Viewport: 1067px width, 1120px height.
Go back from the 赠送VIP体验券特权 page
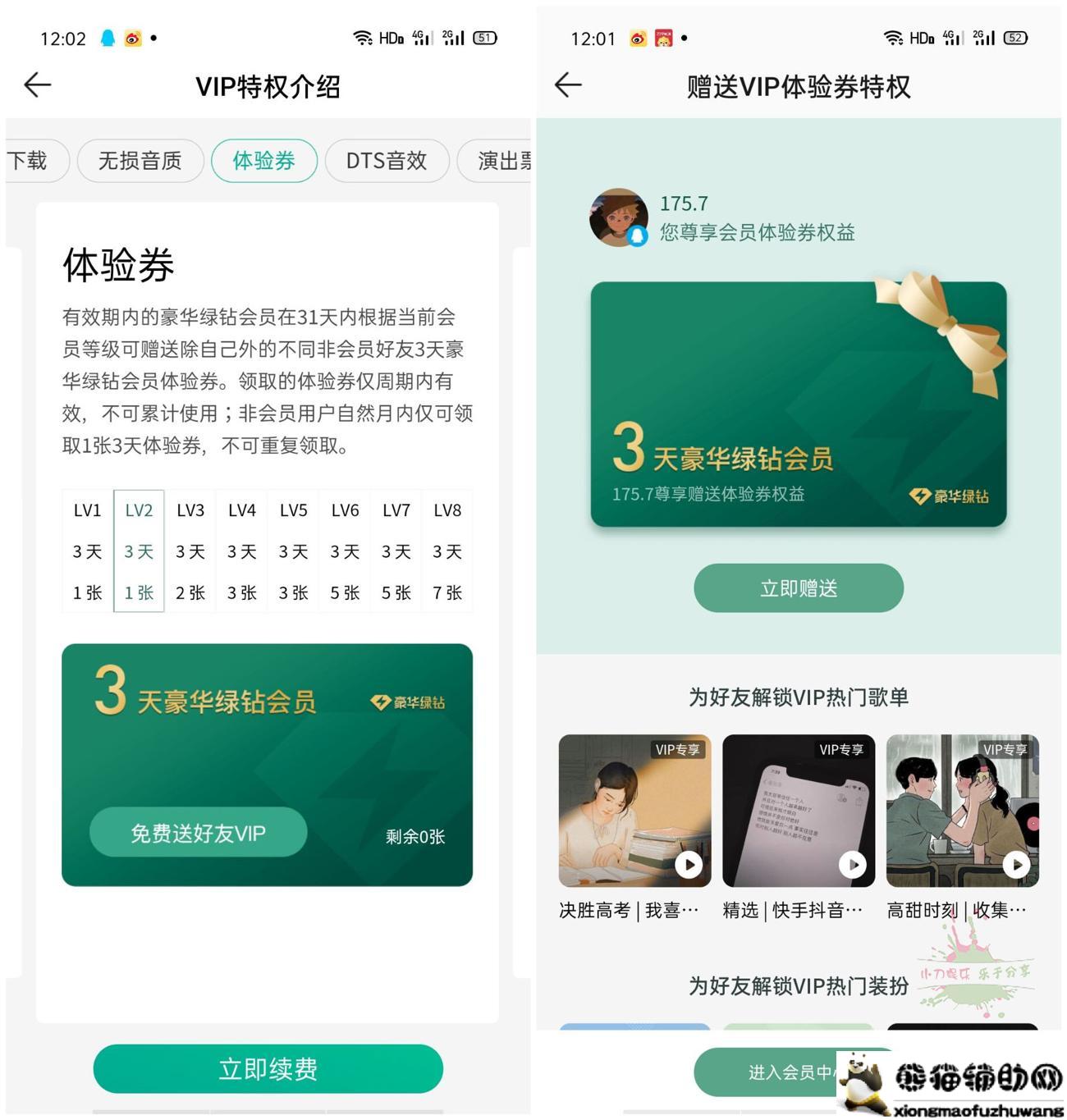568,85
